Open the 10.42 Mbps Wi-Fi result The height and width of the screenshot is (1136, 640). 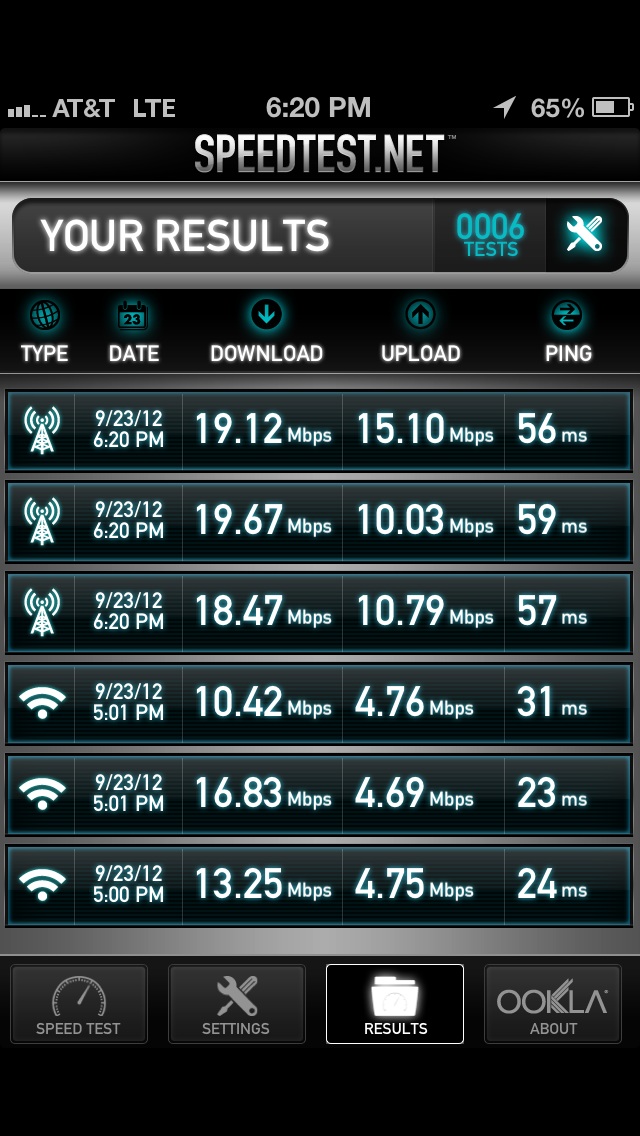[x=320, y=703]
